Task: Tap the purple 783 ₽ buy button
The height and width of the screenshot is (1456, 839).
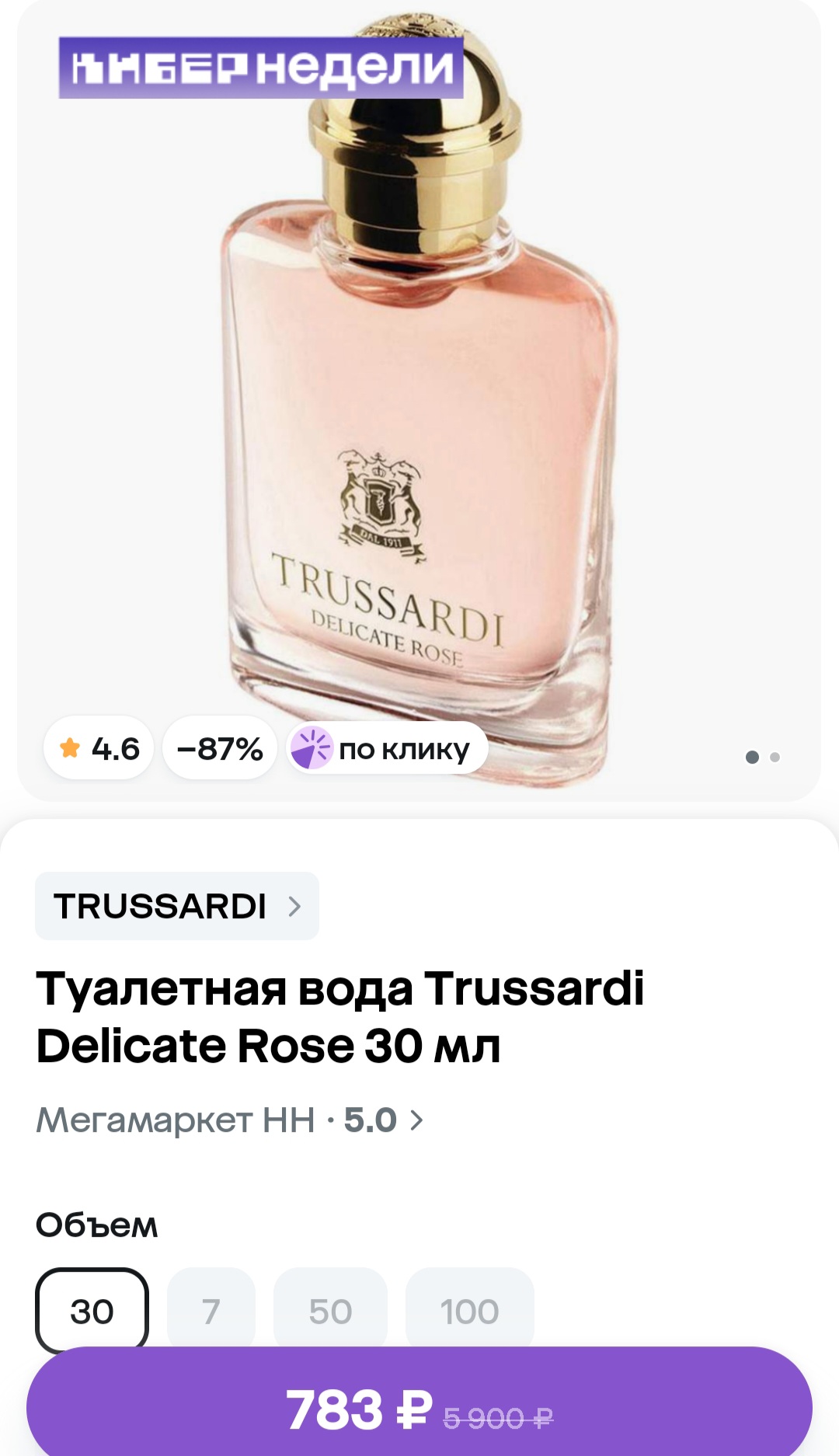Action: tap(419, 1408)
